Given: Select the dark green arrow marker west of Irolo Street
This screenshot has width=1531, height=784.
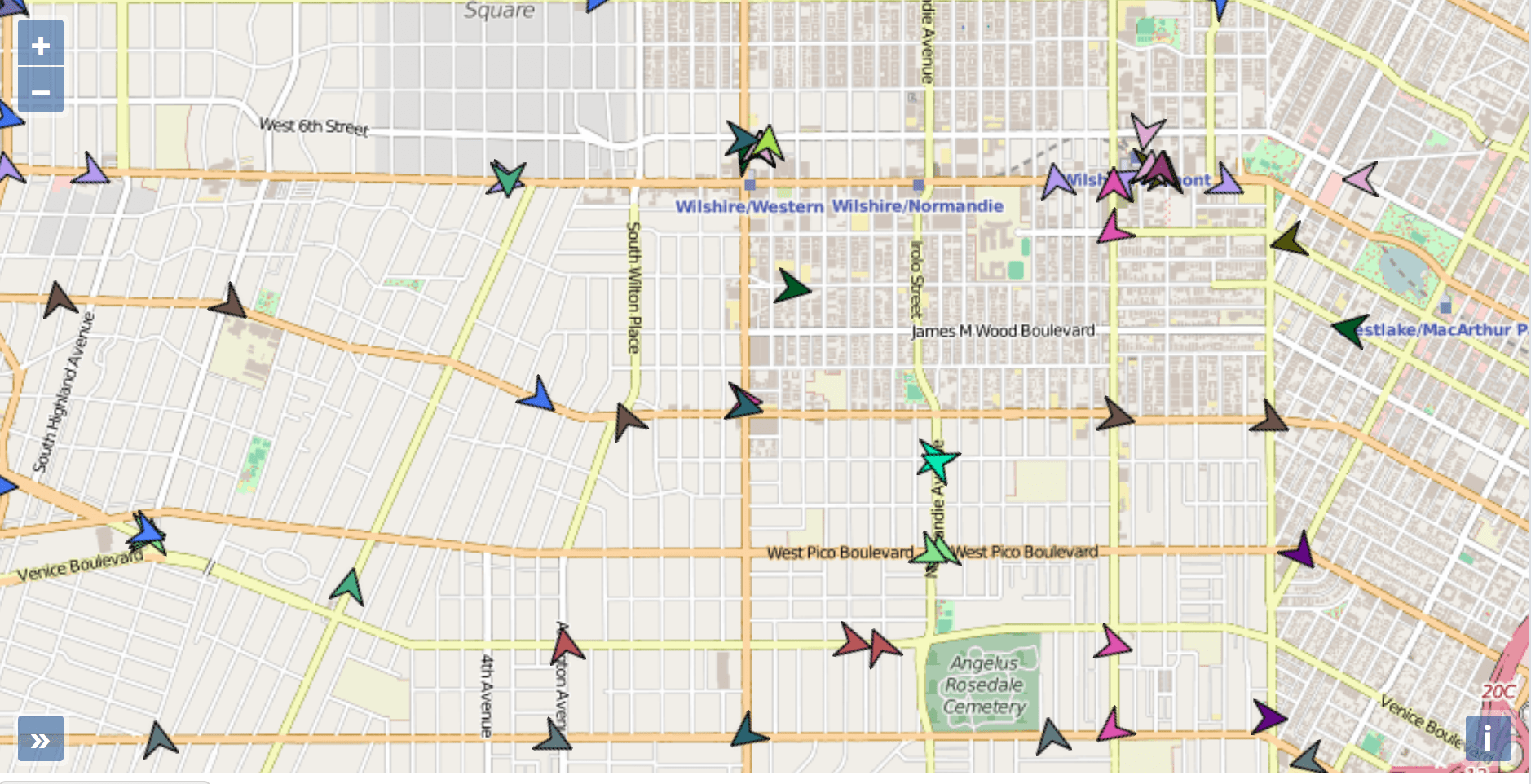Looking at the screenshot, I should (x=790, y=287).
